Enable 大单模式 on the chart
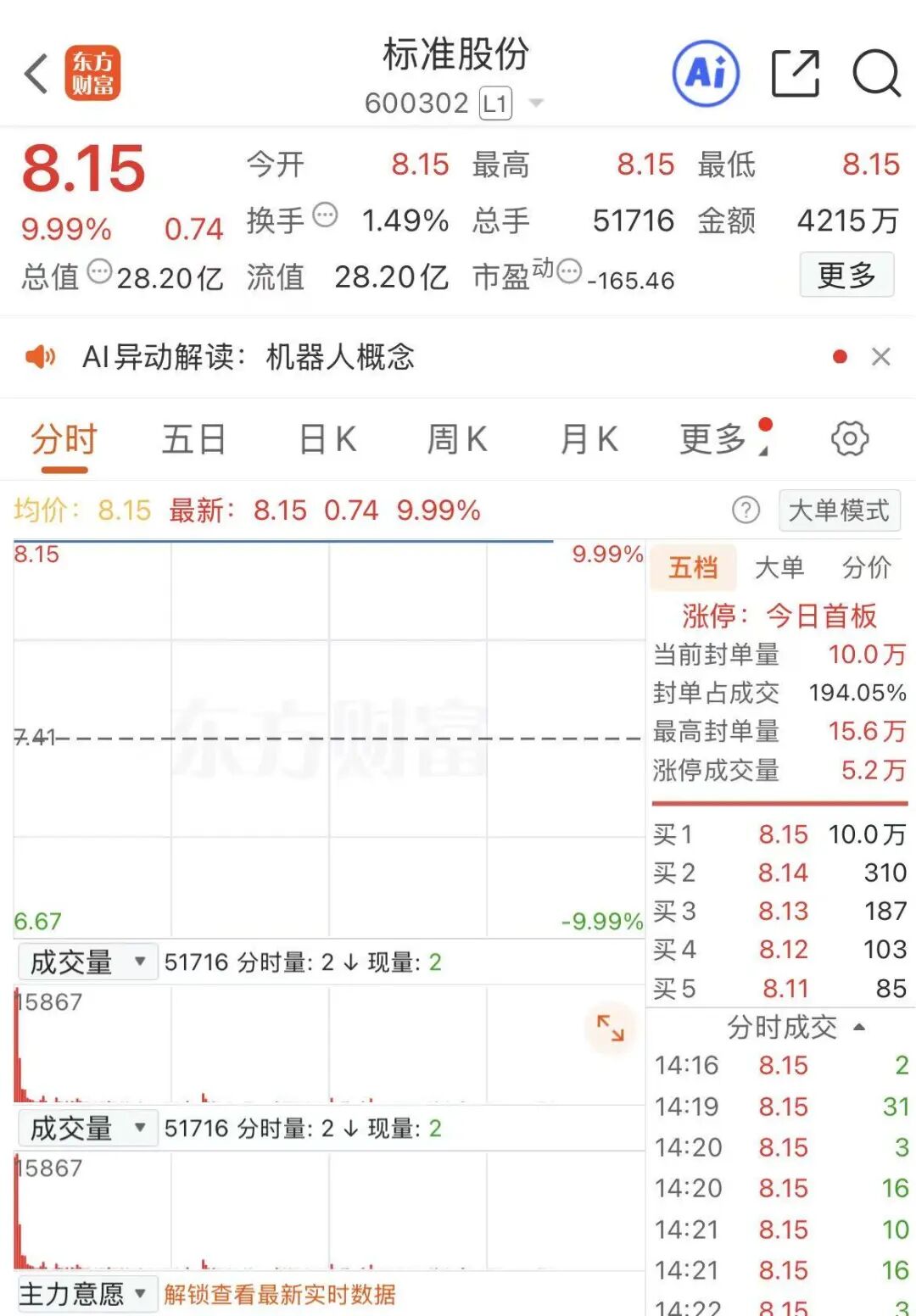 point(838,510)
